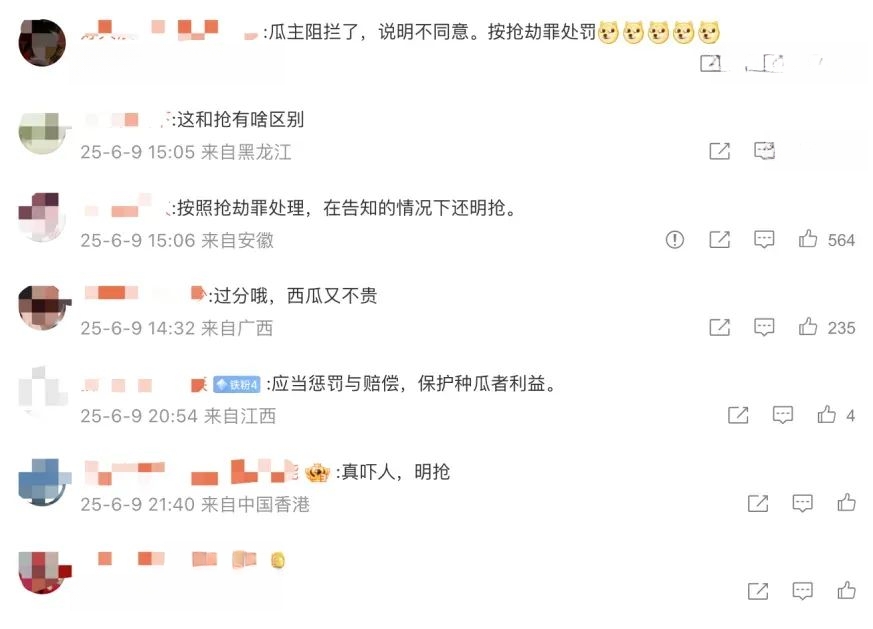
Task: Share the comment from 安徽
Action: click(719, 239)
